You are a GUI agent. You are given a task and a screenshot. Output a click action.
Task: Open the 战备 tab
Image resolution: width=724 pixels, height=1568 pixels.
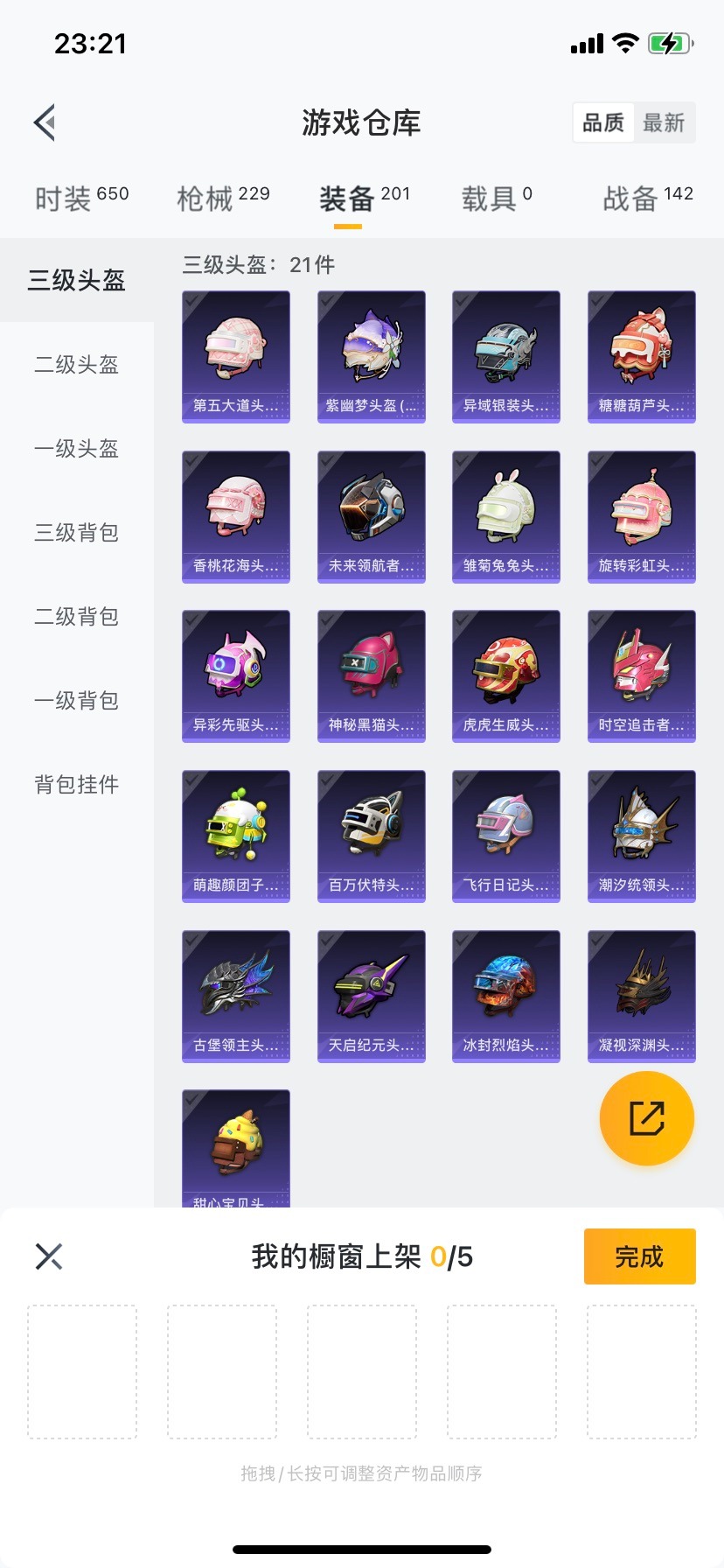click(x=647, y=199)
